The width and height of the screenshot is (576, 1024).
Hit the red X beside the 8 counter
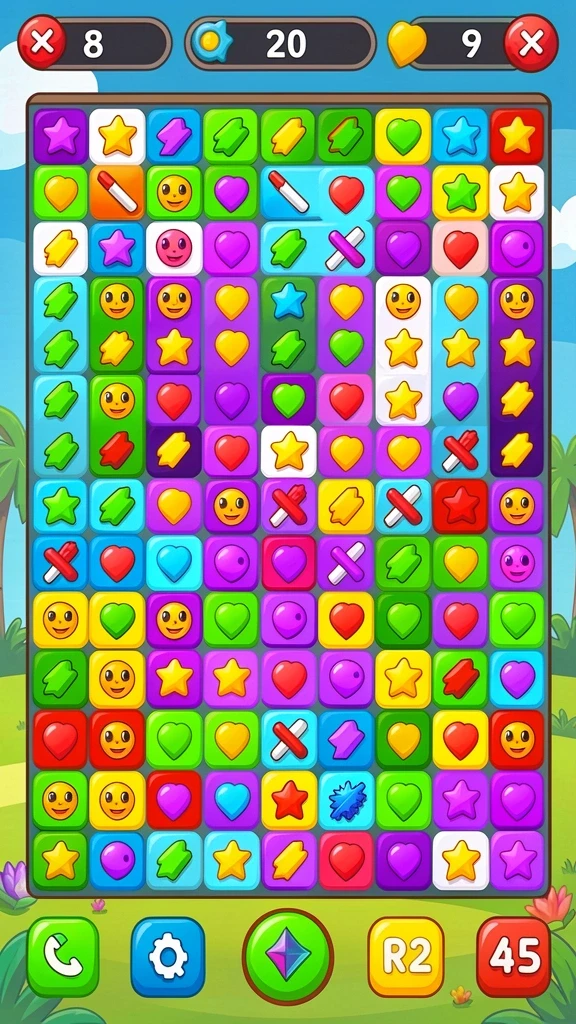pos(42,42)
